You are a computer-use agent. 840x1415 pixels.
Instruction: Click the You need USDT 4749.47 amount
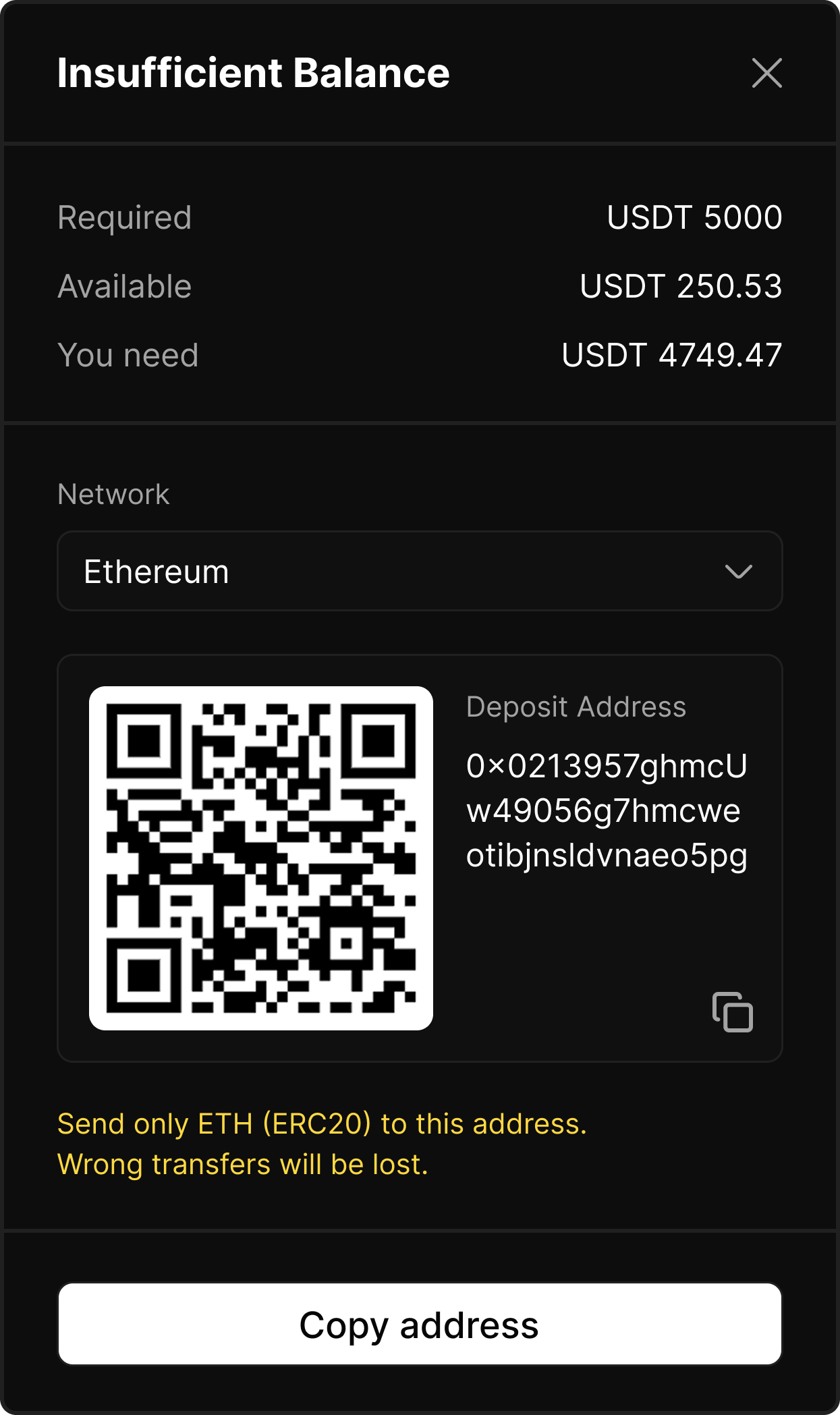point(672,354)
